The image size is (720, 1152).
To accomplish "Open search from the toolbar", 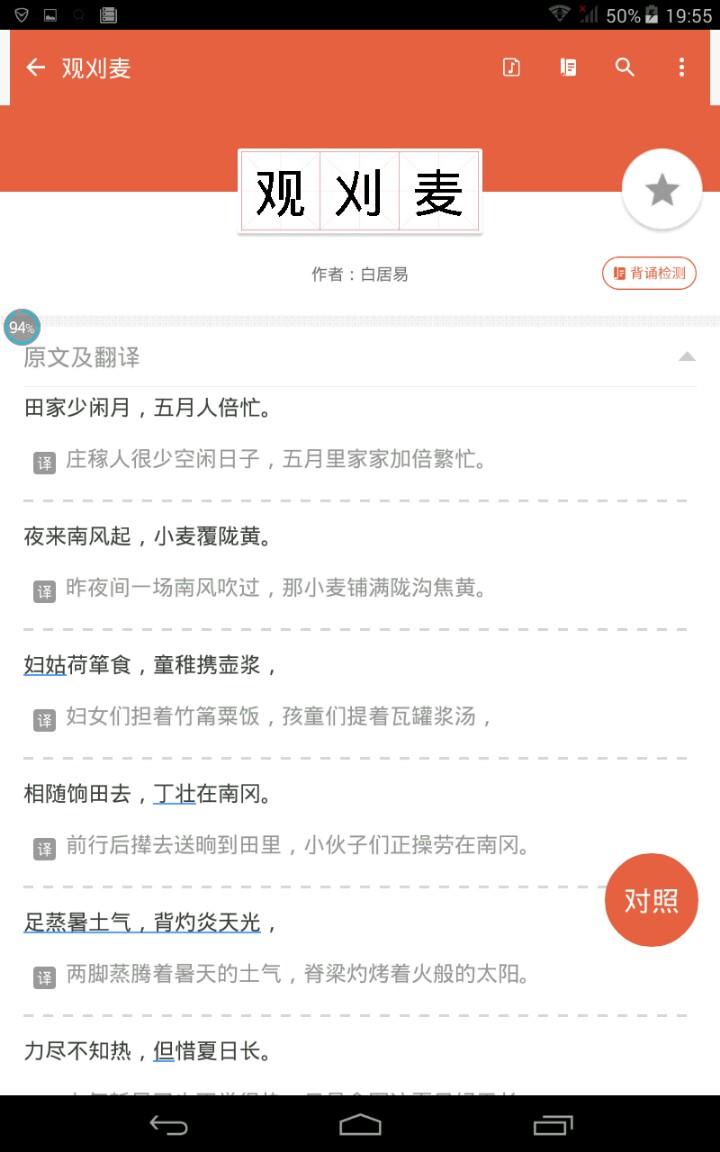I will [624, 68].
